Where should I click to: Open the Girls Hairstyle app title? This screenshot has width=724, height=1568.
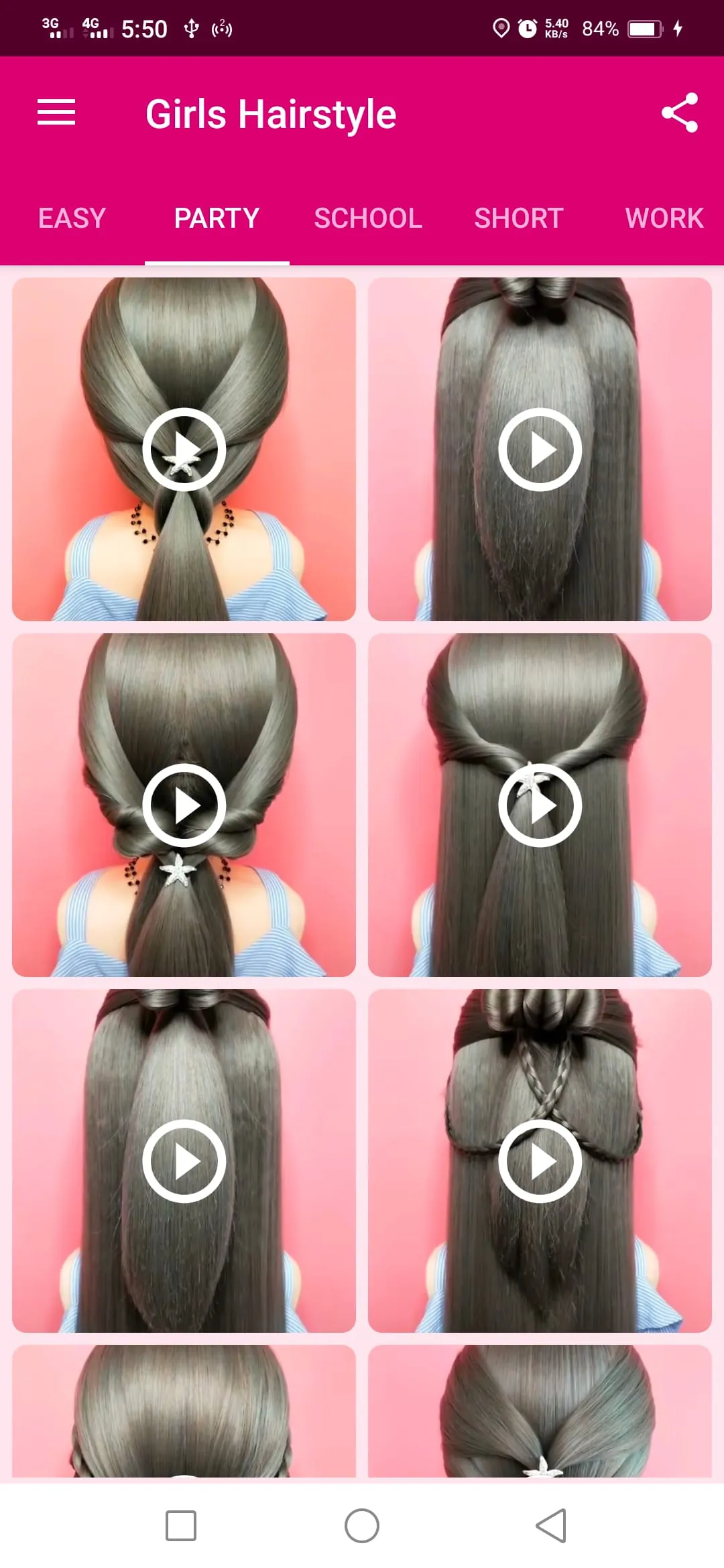tap(271, 113)
